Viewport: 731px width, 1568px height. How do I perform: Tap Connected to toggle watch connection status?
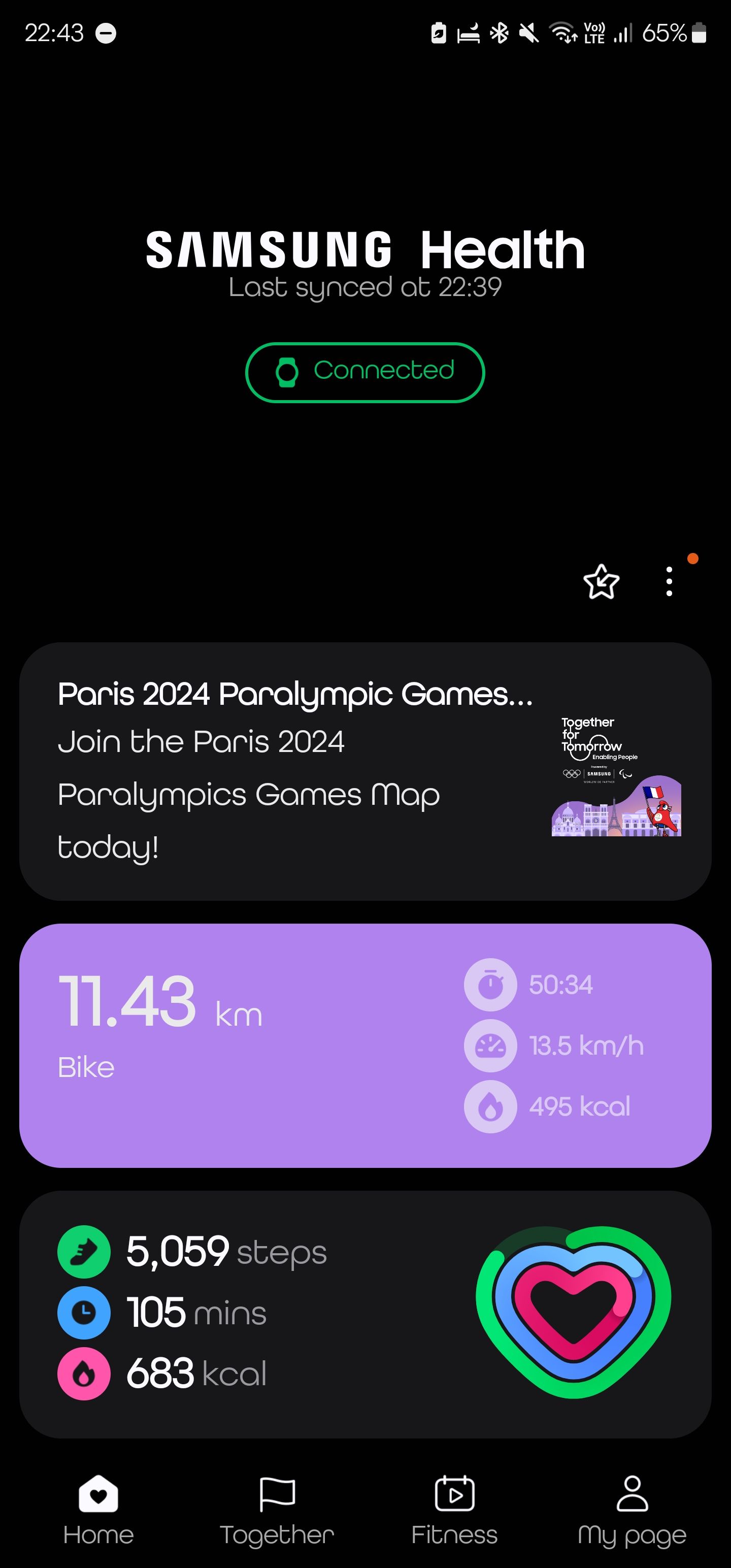(x=364, y=371)
